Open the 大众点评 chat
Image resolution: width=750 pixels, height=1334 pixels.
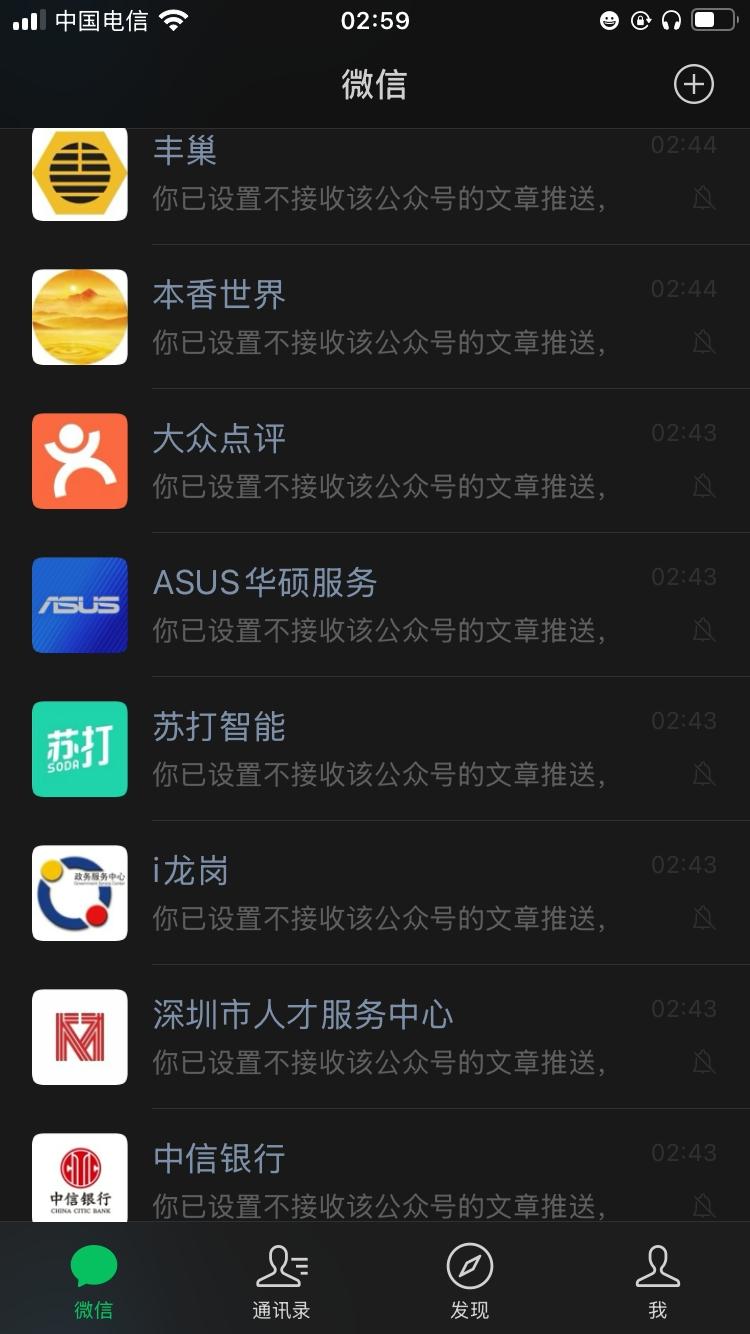coord(375,461)
